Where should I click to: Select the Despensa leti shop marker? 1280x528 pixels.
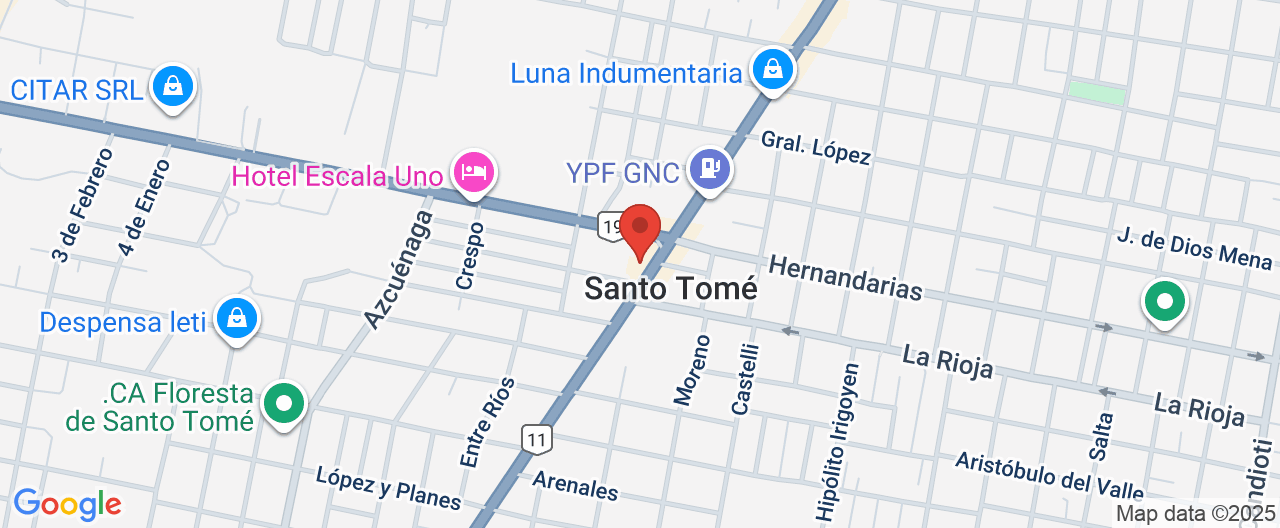point(236,319)
